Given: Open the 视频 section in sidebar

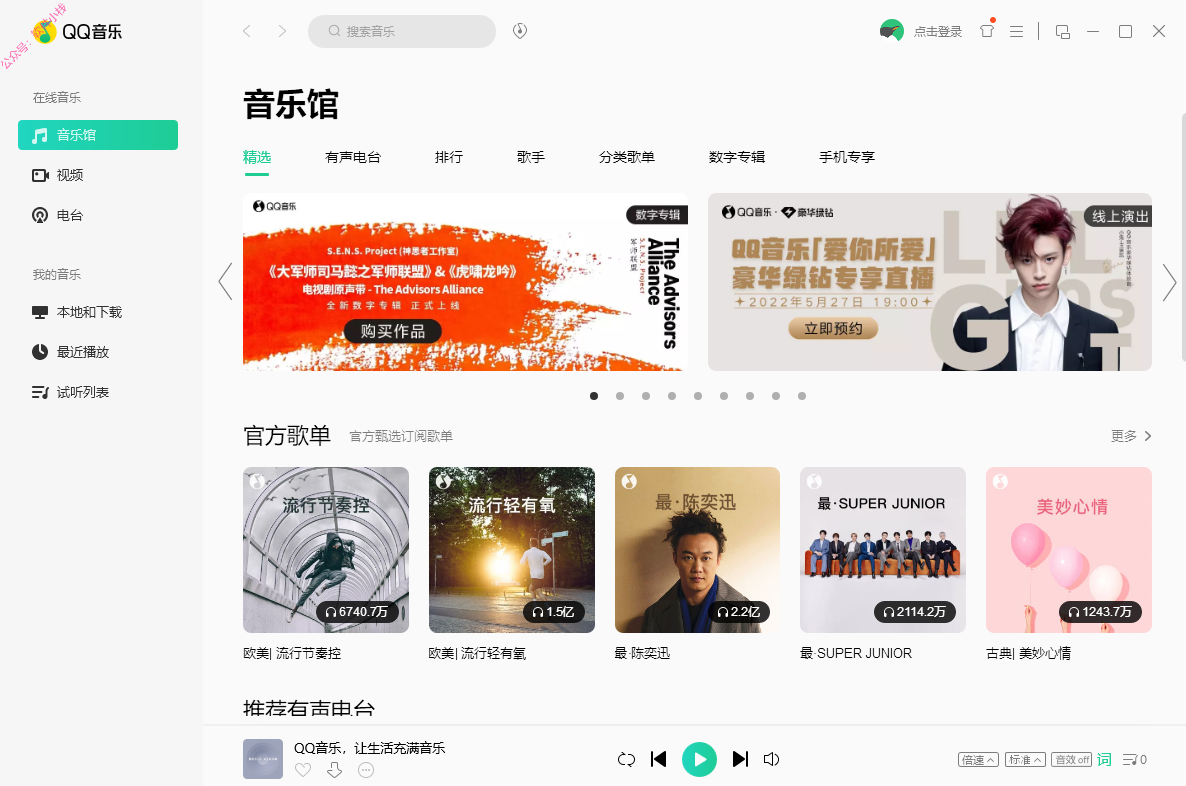Looking at the screenshot, I should coord(70,175).
